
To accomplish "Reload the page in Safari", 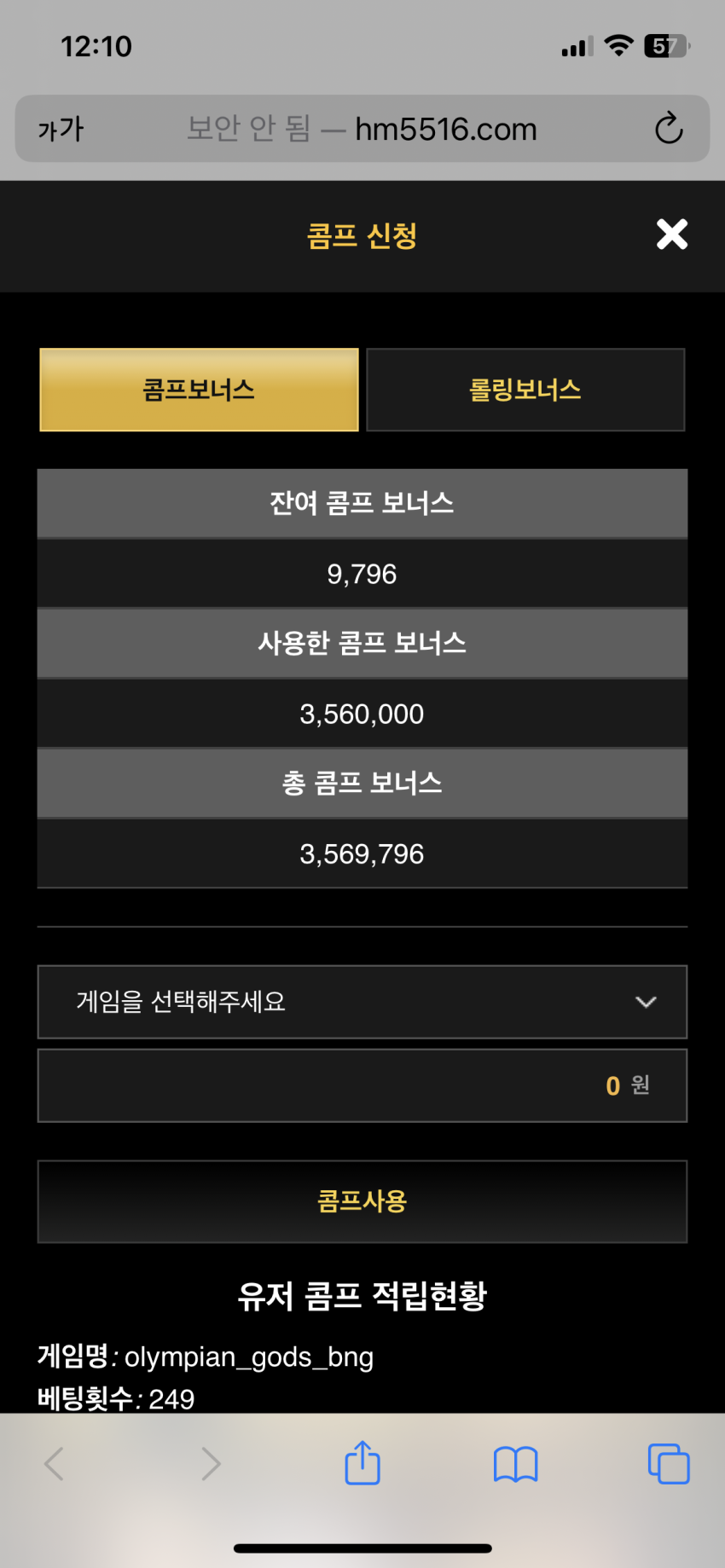I will [x=669, y=129].
